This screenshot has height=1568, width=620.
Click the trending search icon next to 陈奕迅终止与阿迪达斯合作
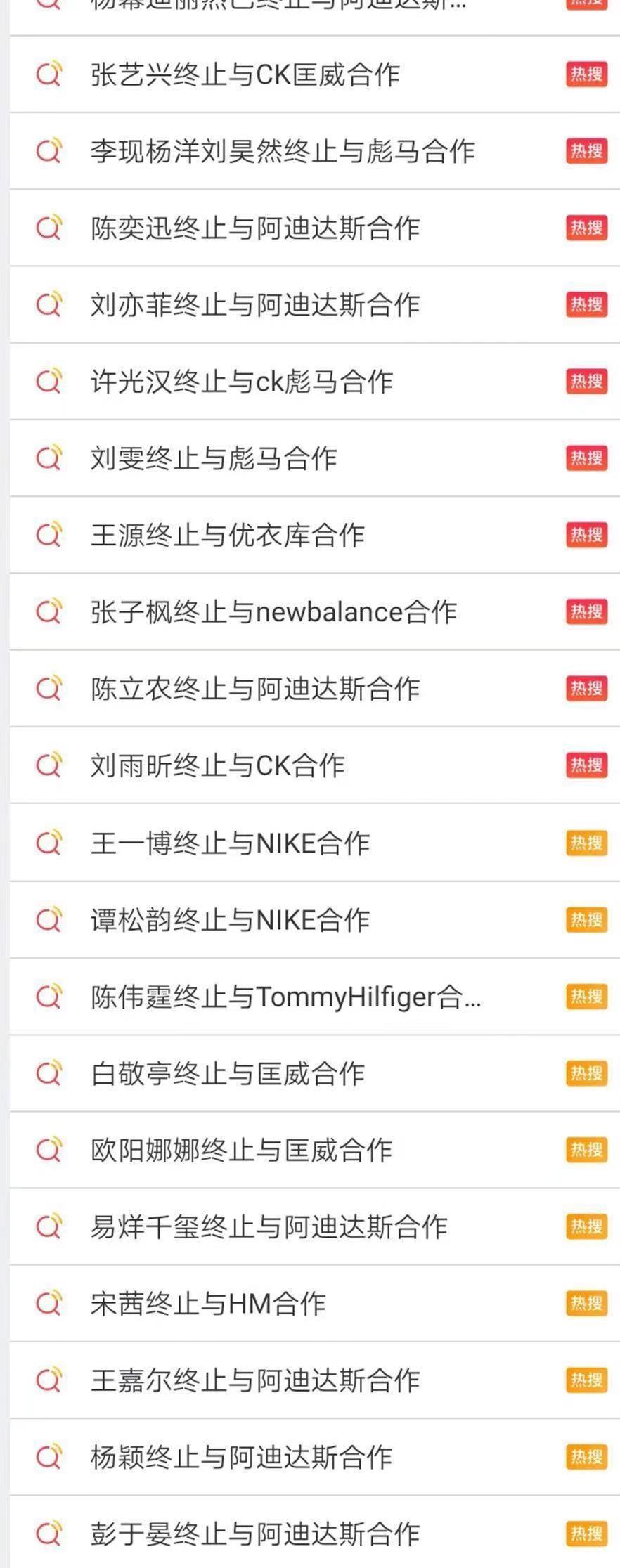(49, 228)
